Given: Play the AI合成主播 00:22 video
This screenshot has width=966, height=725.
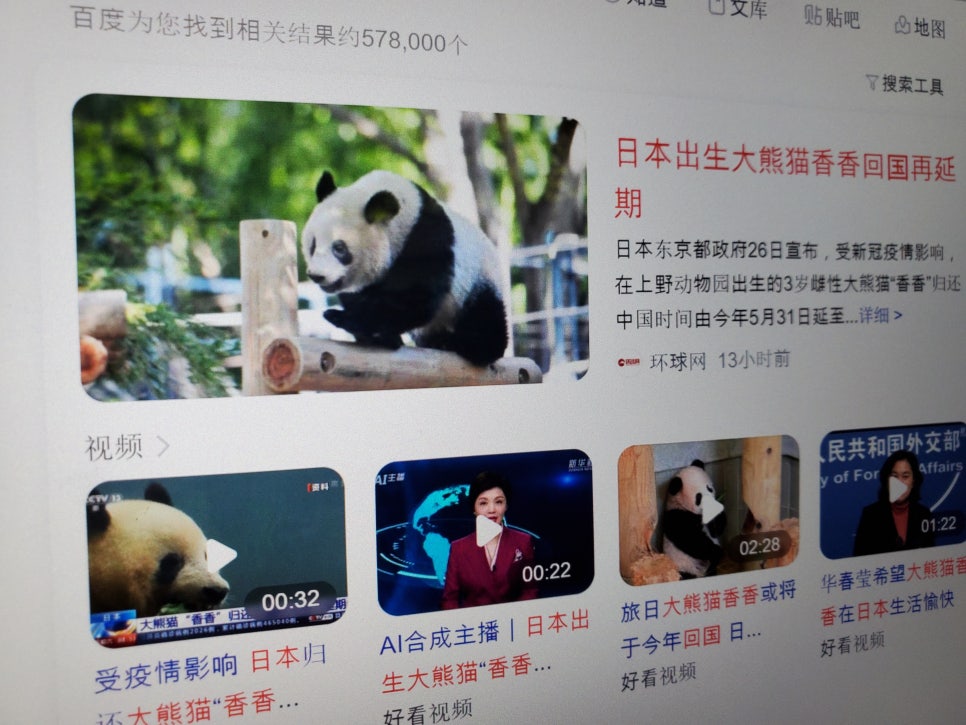Looking at the screenshot, I should click(x=487, y=532).
